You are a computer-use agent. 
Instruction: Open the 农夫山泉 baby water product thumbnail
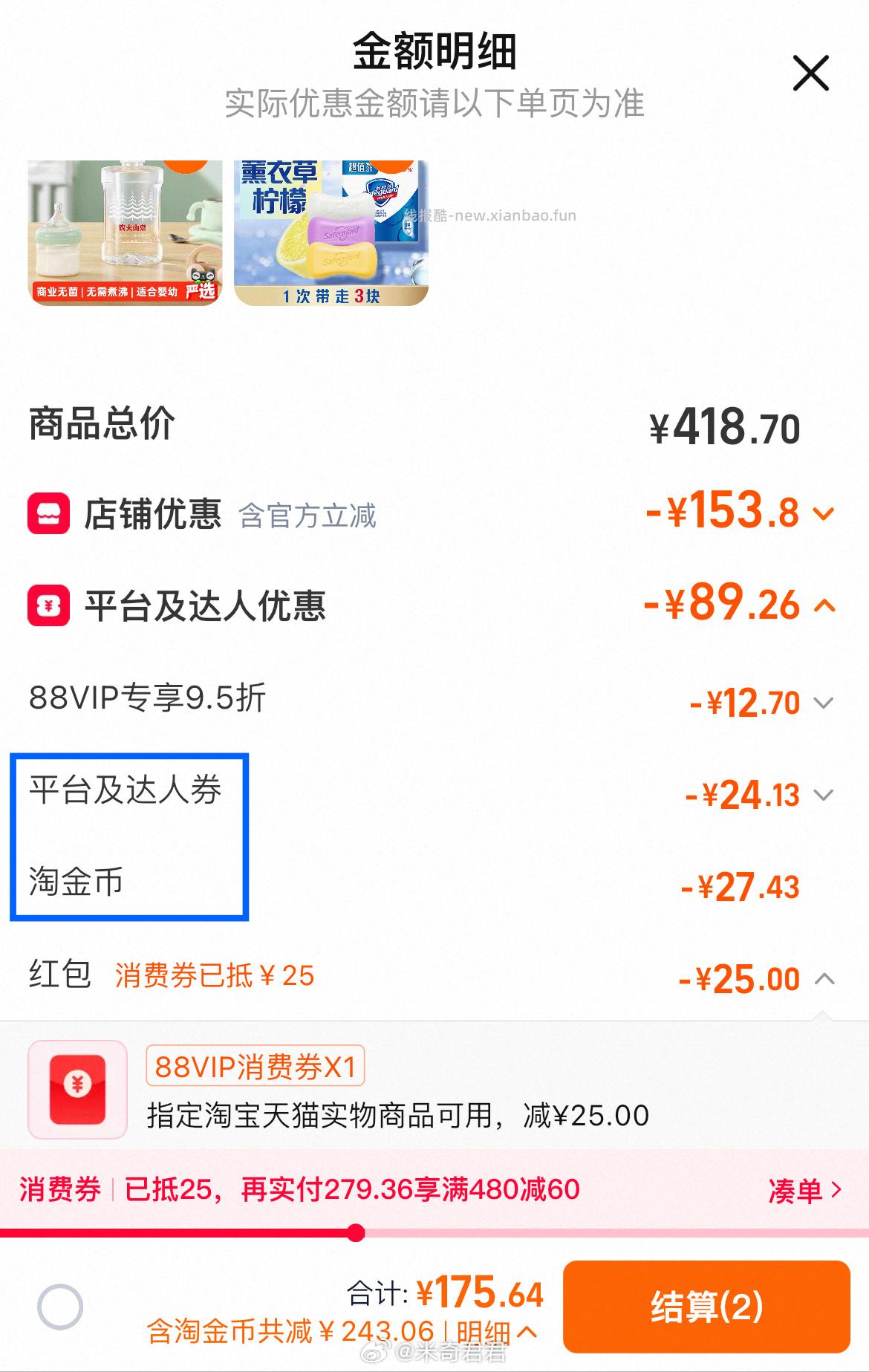[124, 231]
